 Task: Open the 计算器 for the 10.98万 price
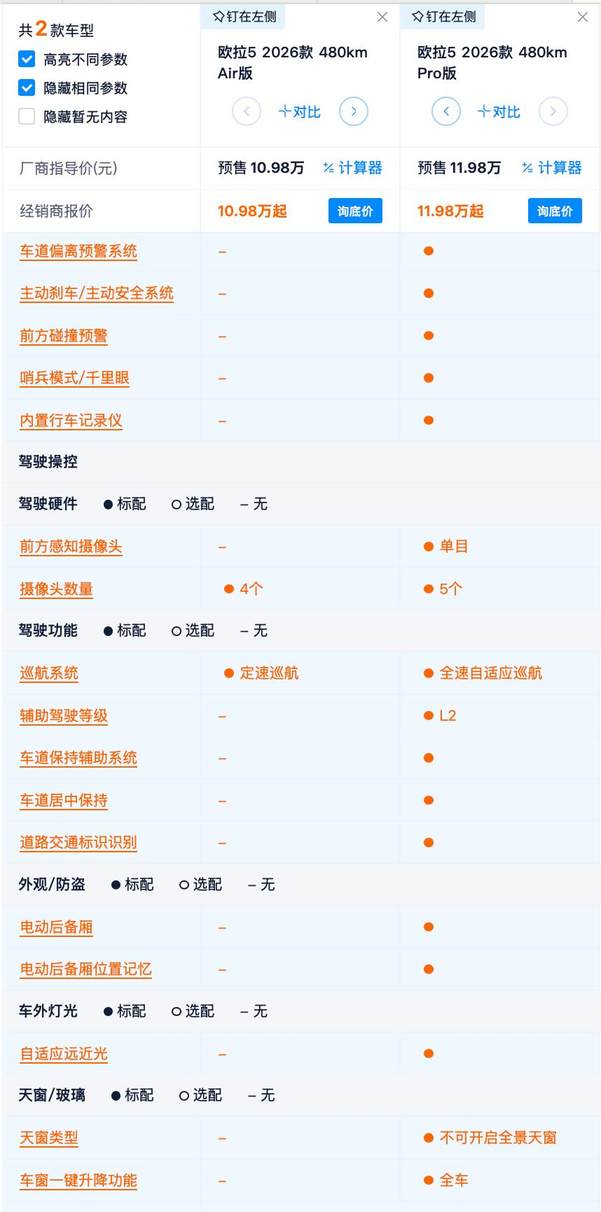coord(353,168)
